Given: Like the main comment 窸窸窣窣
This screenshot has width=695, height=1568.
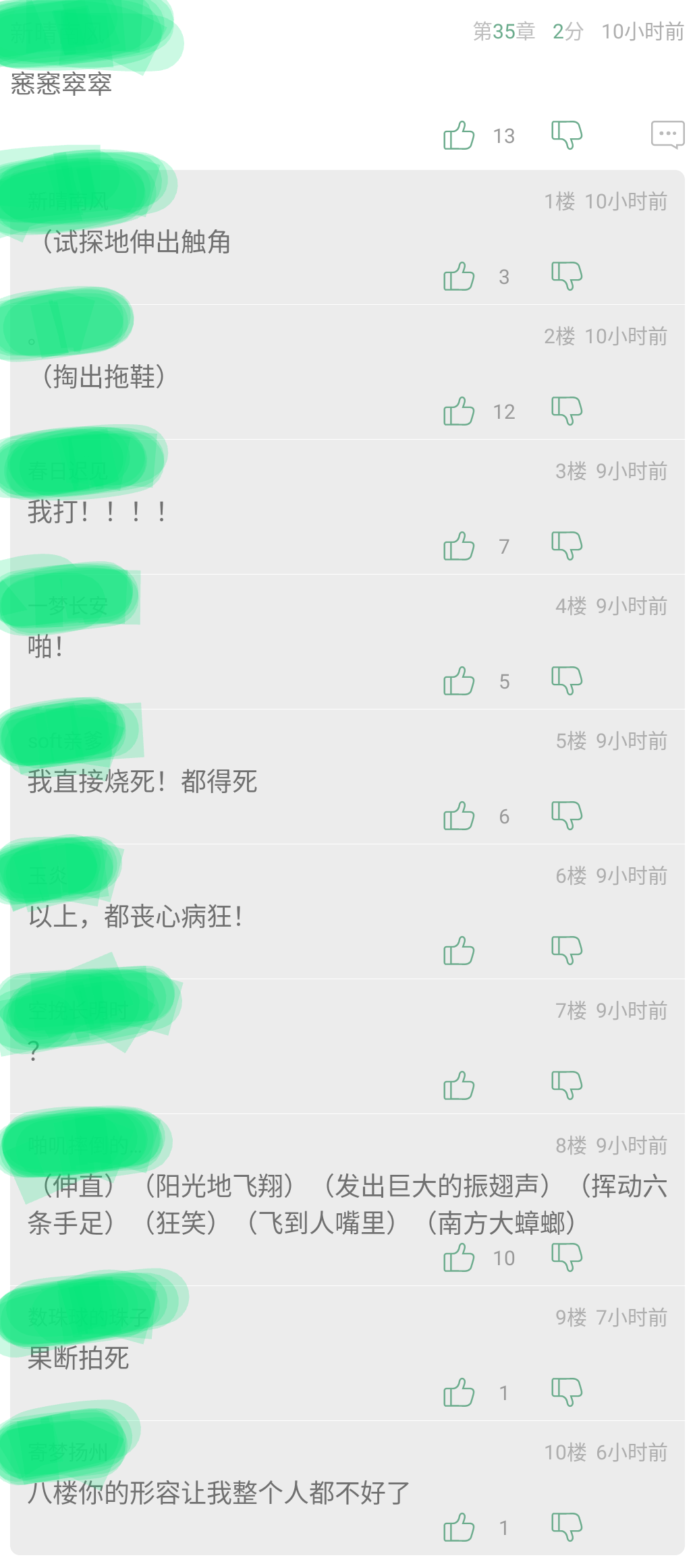Looking at the screenshot, I should (x=459, y=136).
